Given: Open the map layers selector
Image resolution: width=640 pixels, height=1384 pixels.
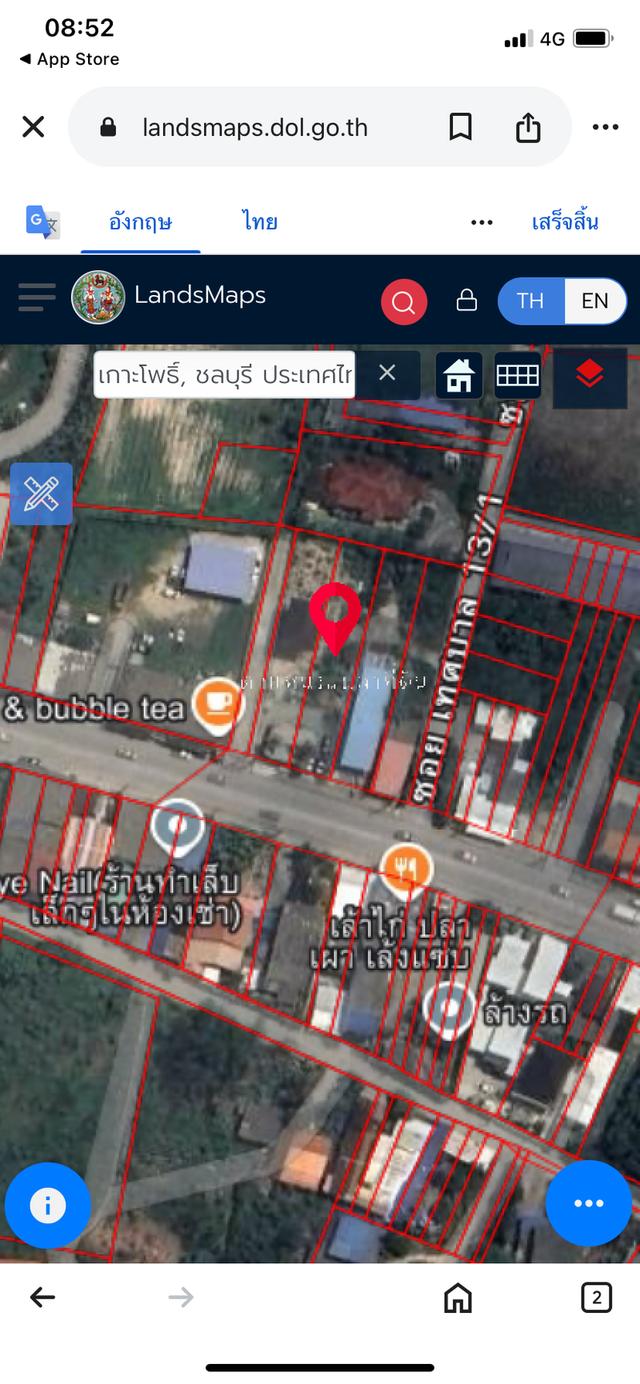Looking at the screenshot, I should (590, 376).
